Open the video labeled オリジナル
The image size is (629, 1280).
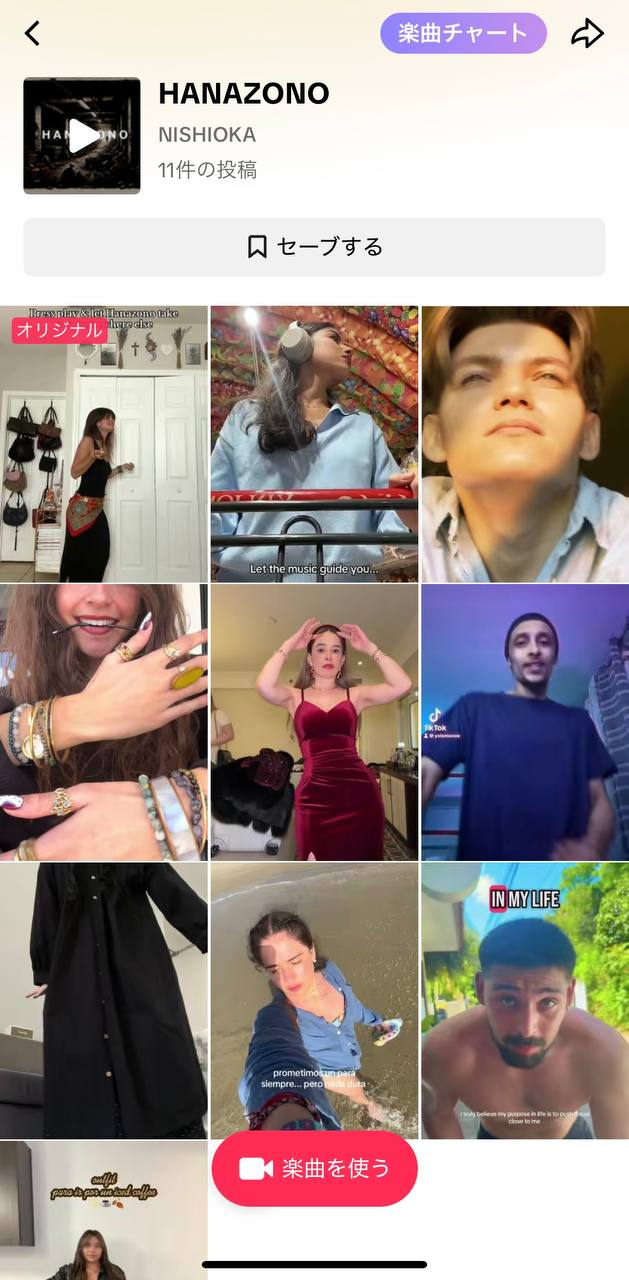pos(104,444)
